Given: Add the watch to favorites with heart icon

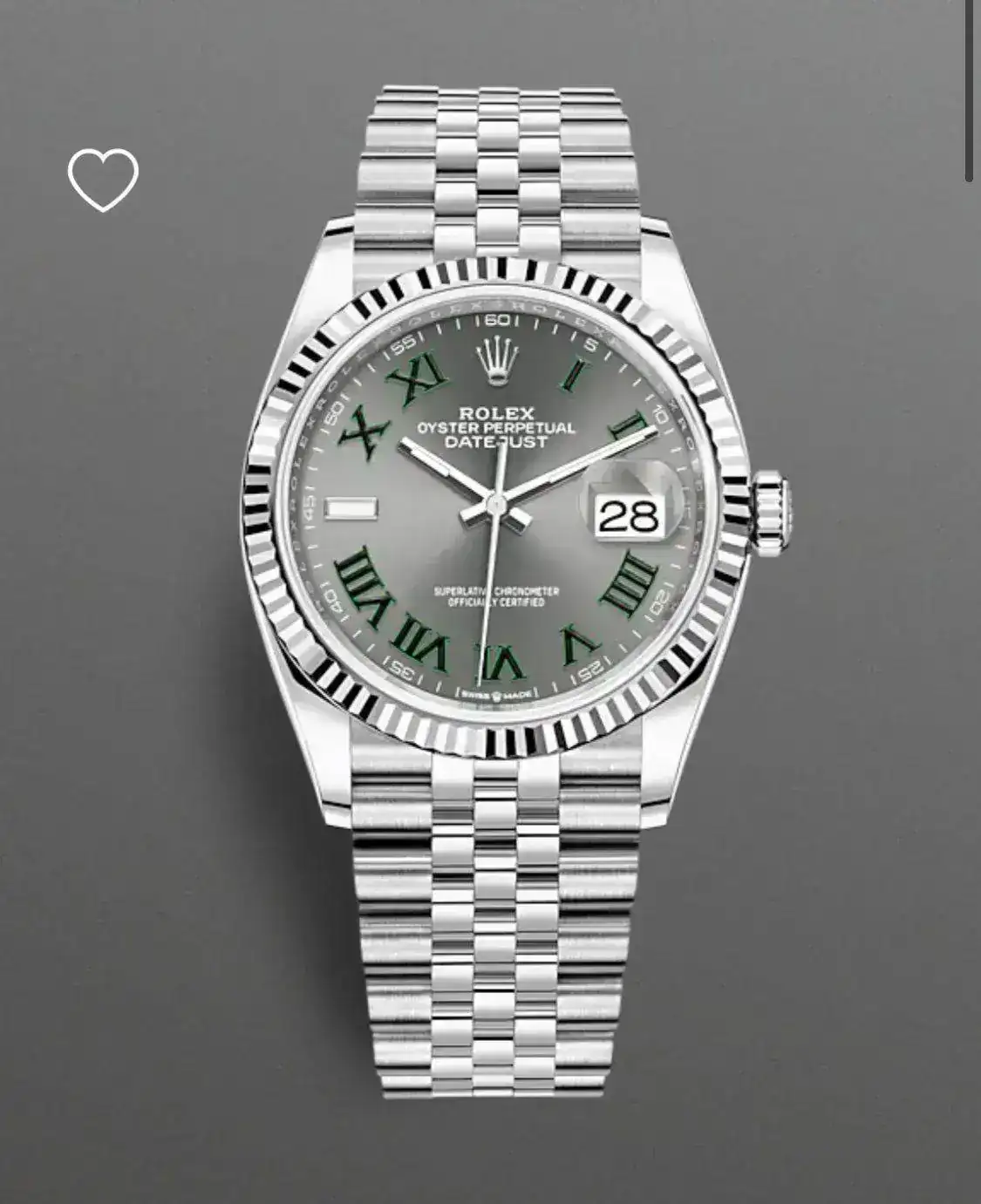Looking at the screenshot, I should click(x=103, y=179).
